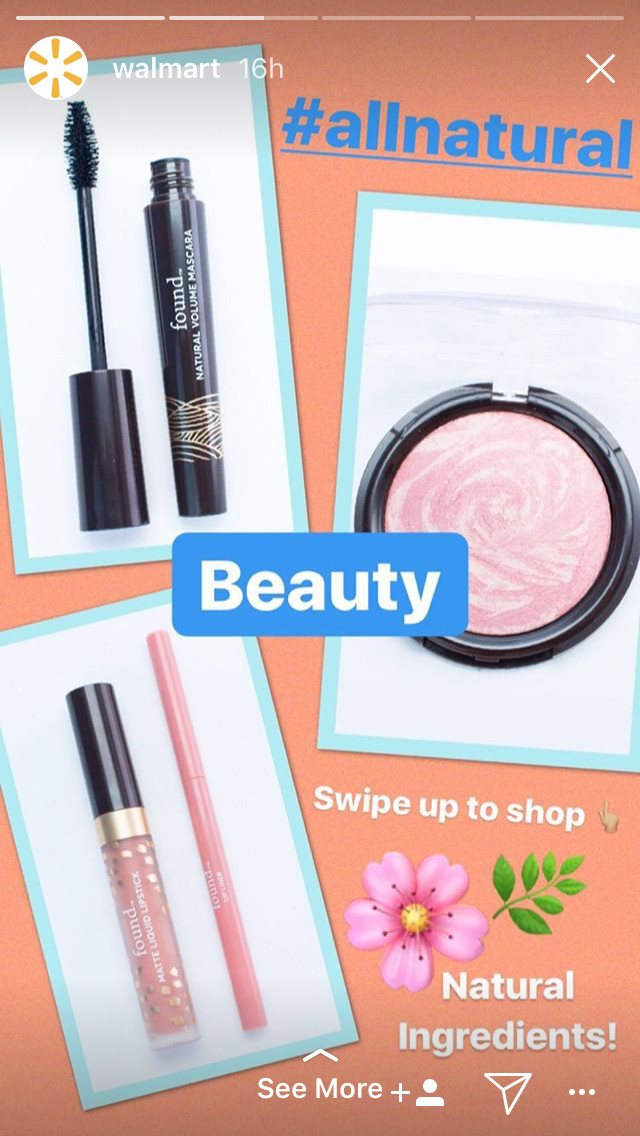Open the walmart username link
Screen dimensions: 640x1136
click(168, 69)
